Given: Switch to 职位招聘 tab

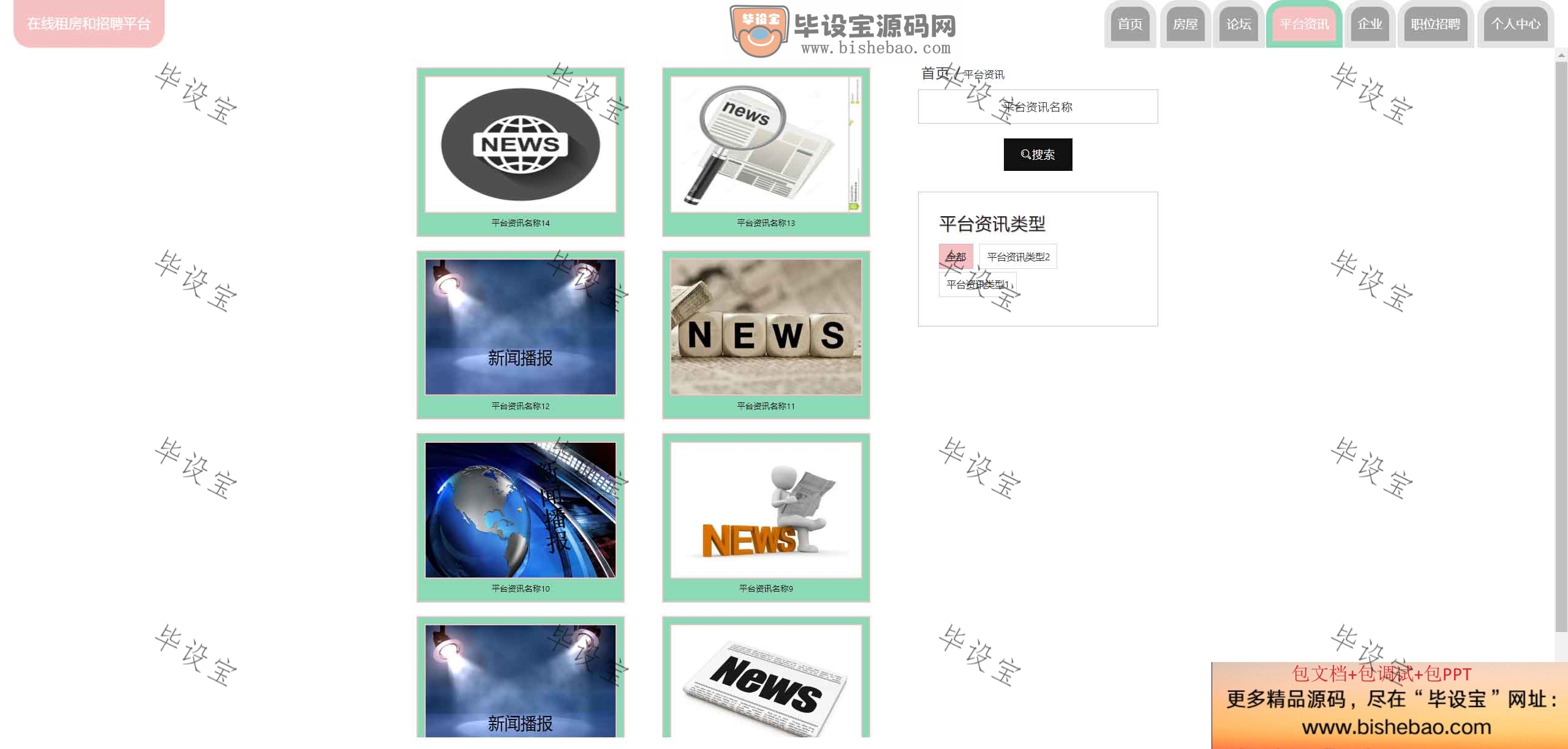Looking at the screenshot, I should point(1435,24).
